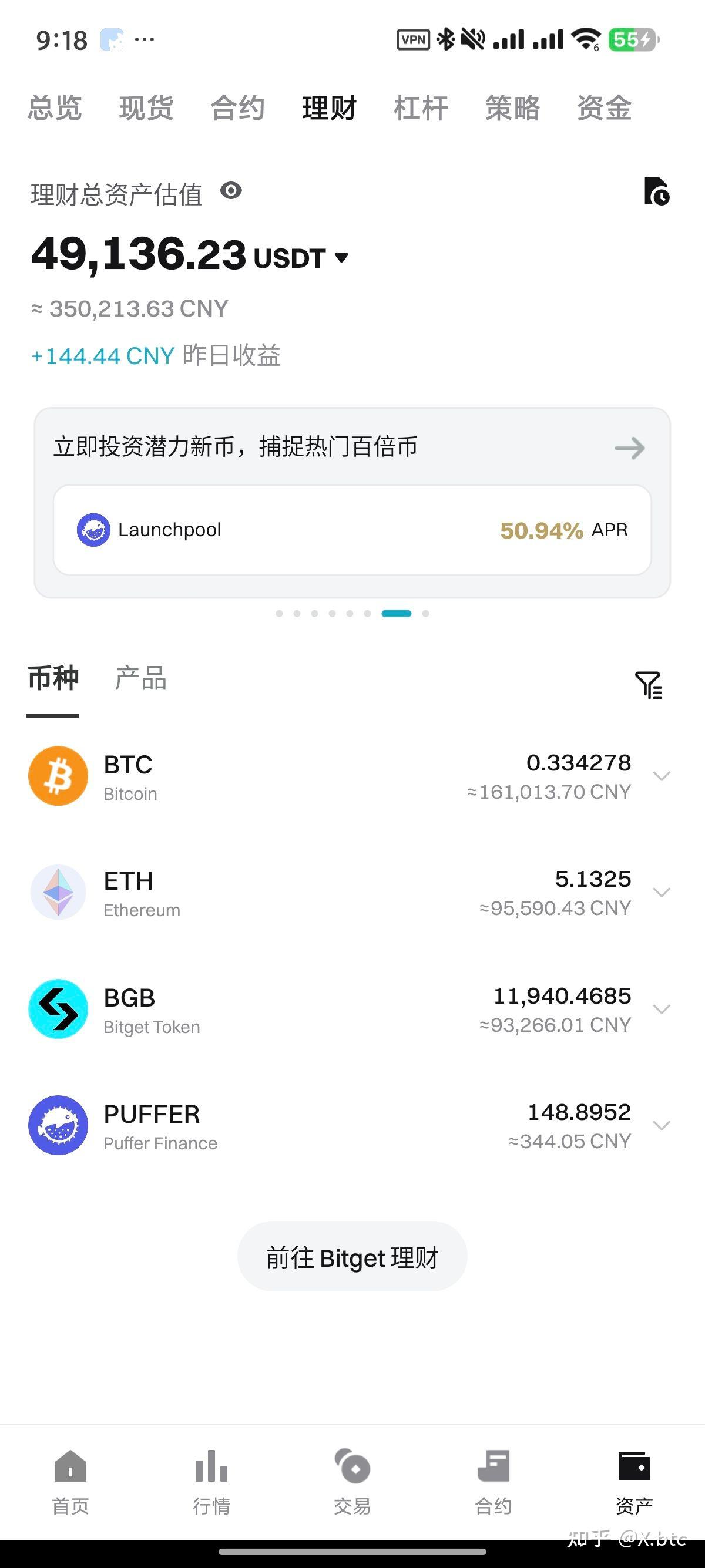This screenshot has height=1568, width=705.
Task: Select the Launchpool icon in the banner
Action: coord(93,530)
